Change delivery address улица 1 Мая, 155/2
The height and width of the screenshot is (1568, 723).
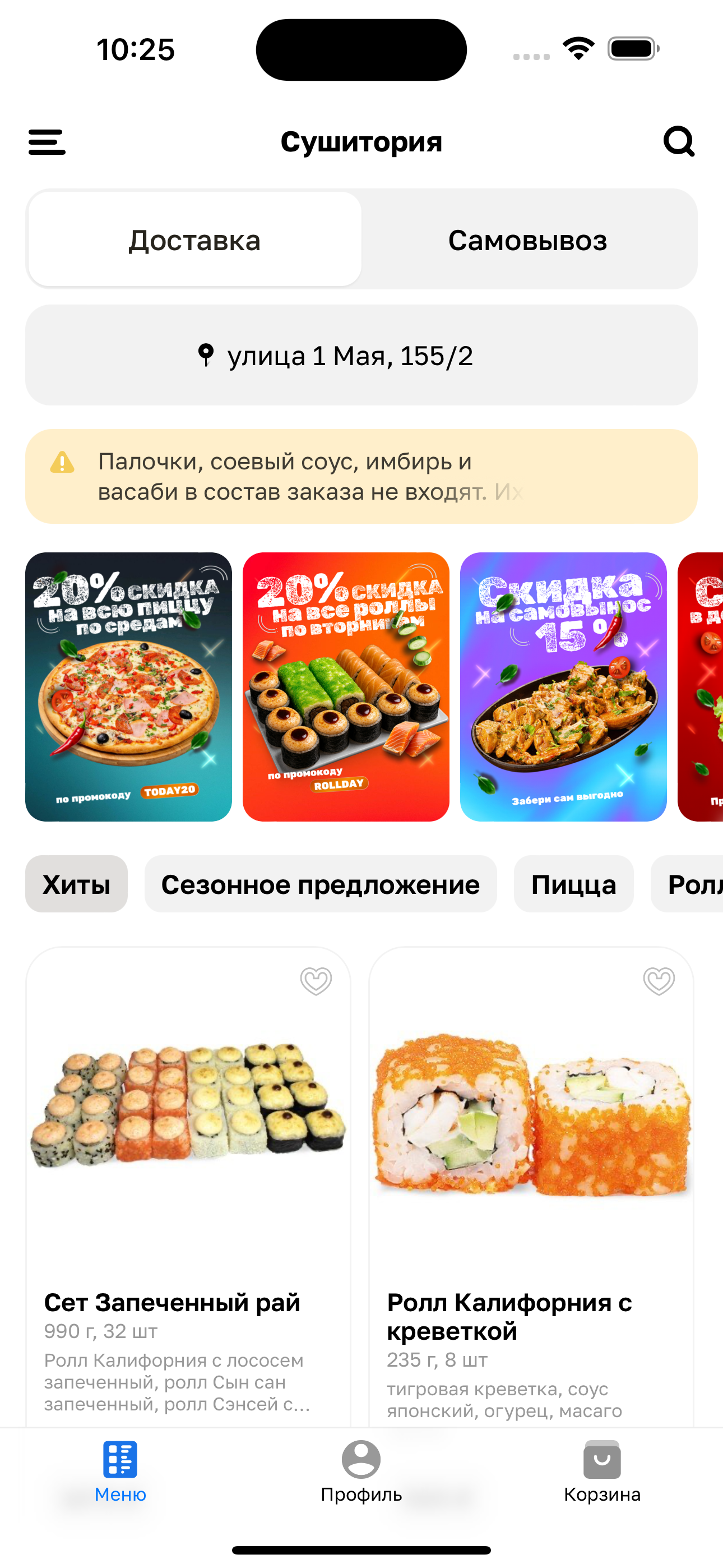(361, 356)
